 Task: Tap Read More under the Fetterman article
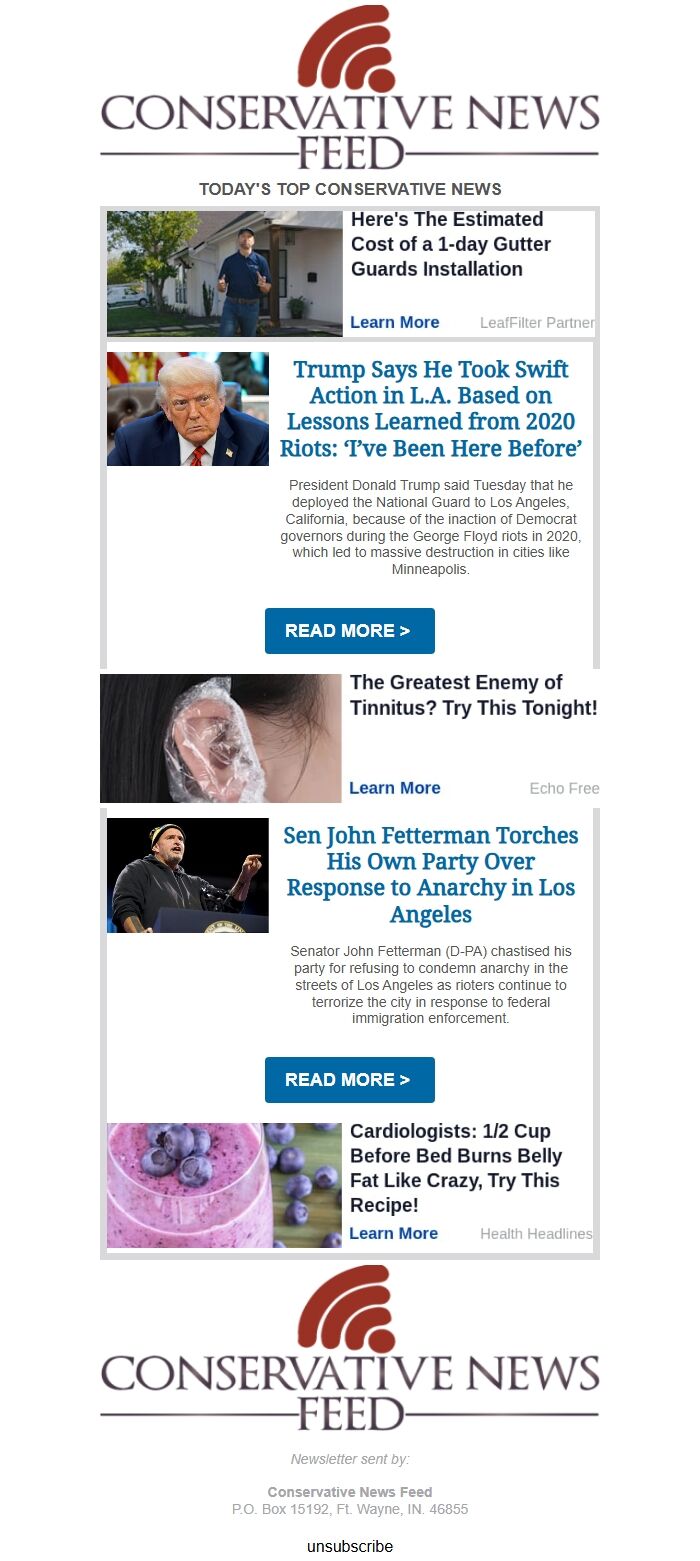click(x=349, y=1080)
